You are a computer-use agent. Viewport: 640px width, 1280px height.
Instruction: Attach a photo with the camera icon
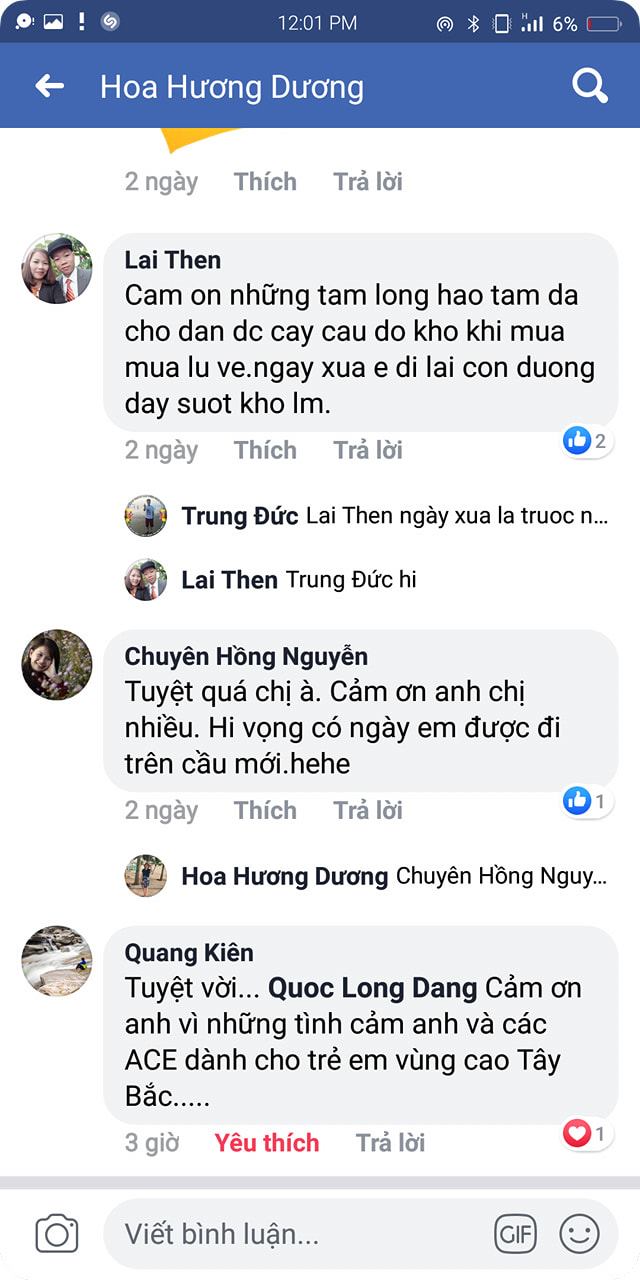(x=57, y=1234)
